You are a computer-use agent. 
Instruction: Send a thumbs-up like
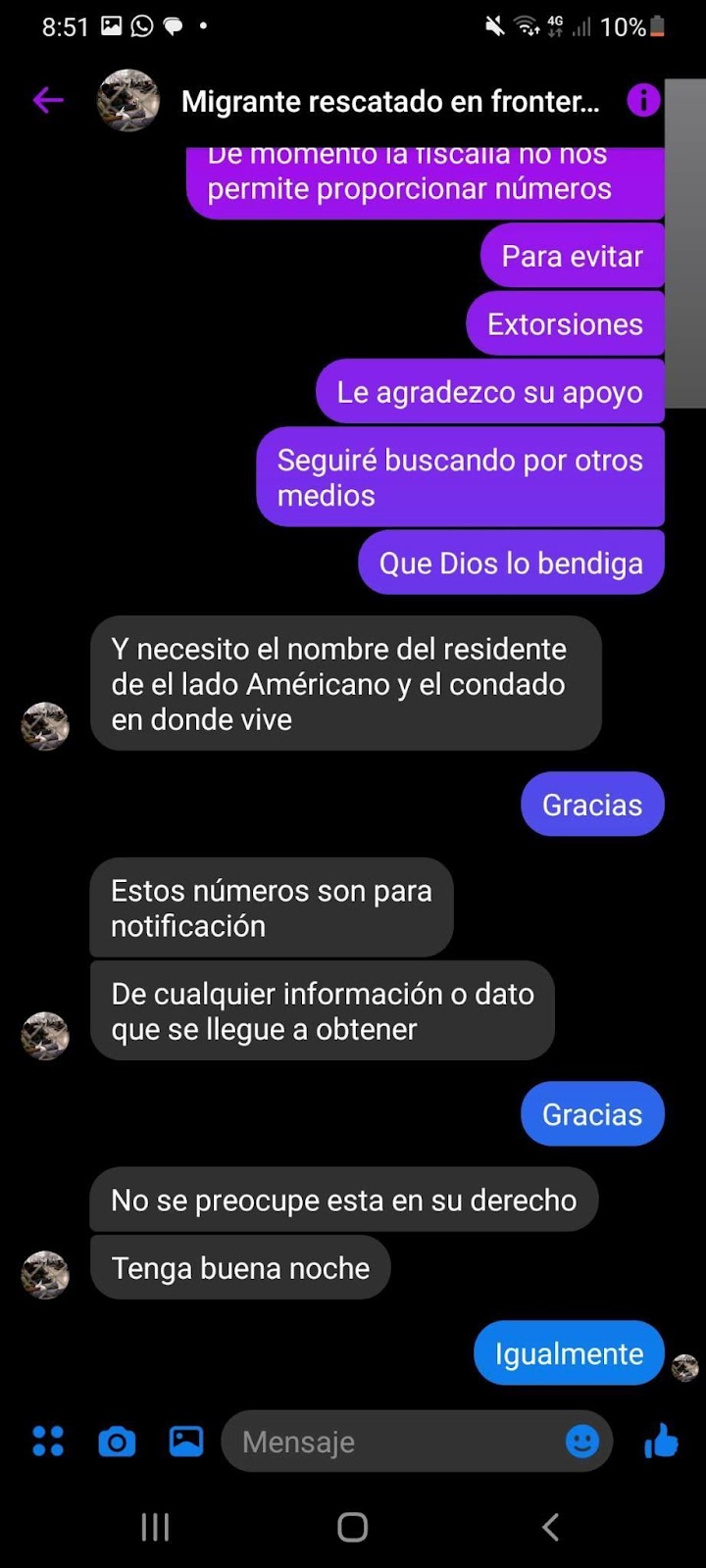(661, 1441)
